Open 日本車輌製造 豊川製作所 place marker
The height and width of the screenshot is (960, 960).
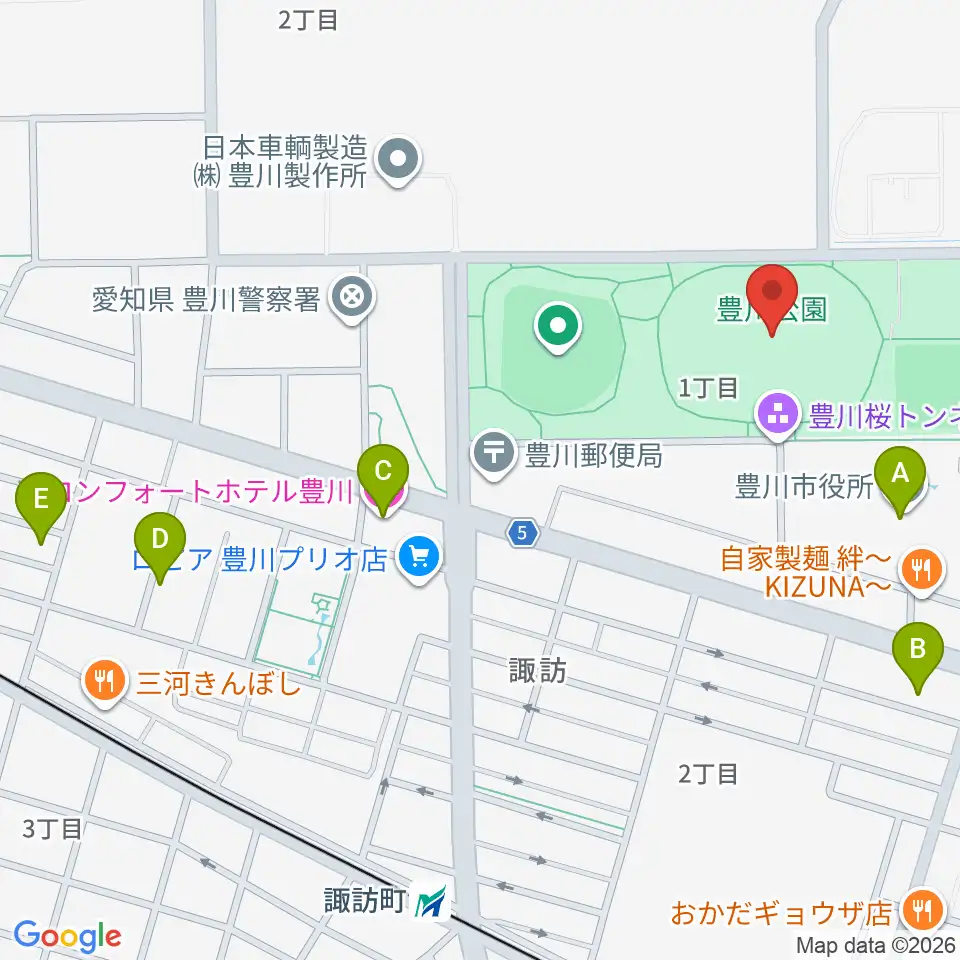398,160
